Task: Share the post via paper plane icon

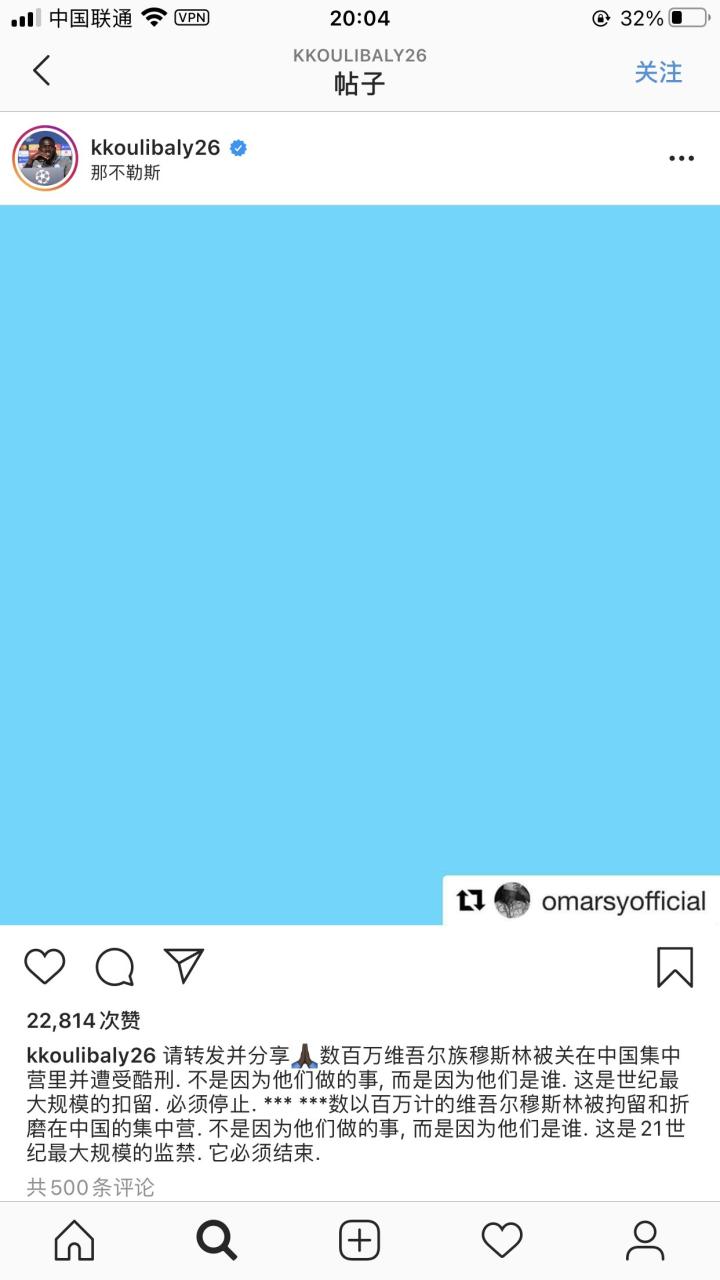Action: [x=184, y=966]
